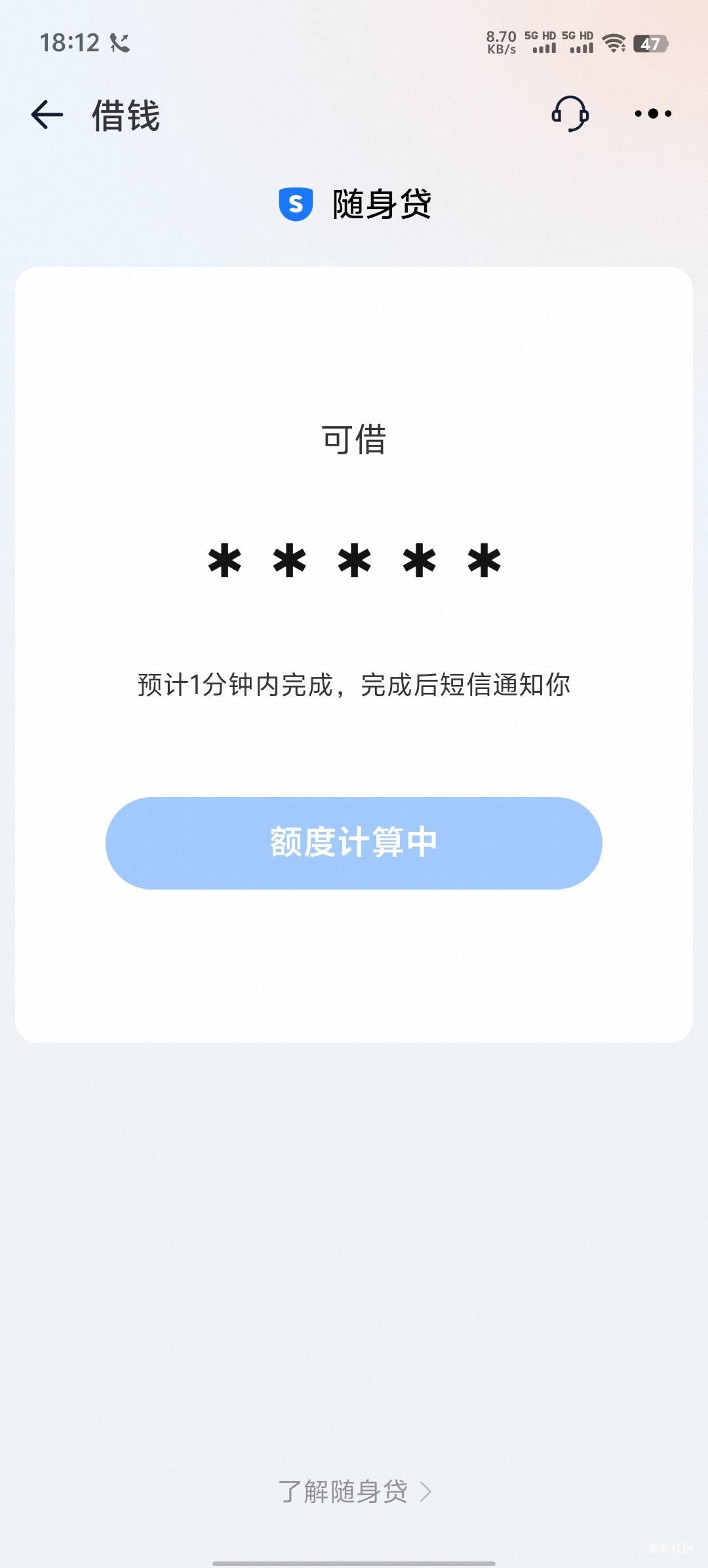Open the three-dot overflow menu

coord(653,113)
